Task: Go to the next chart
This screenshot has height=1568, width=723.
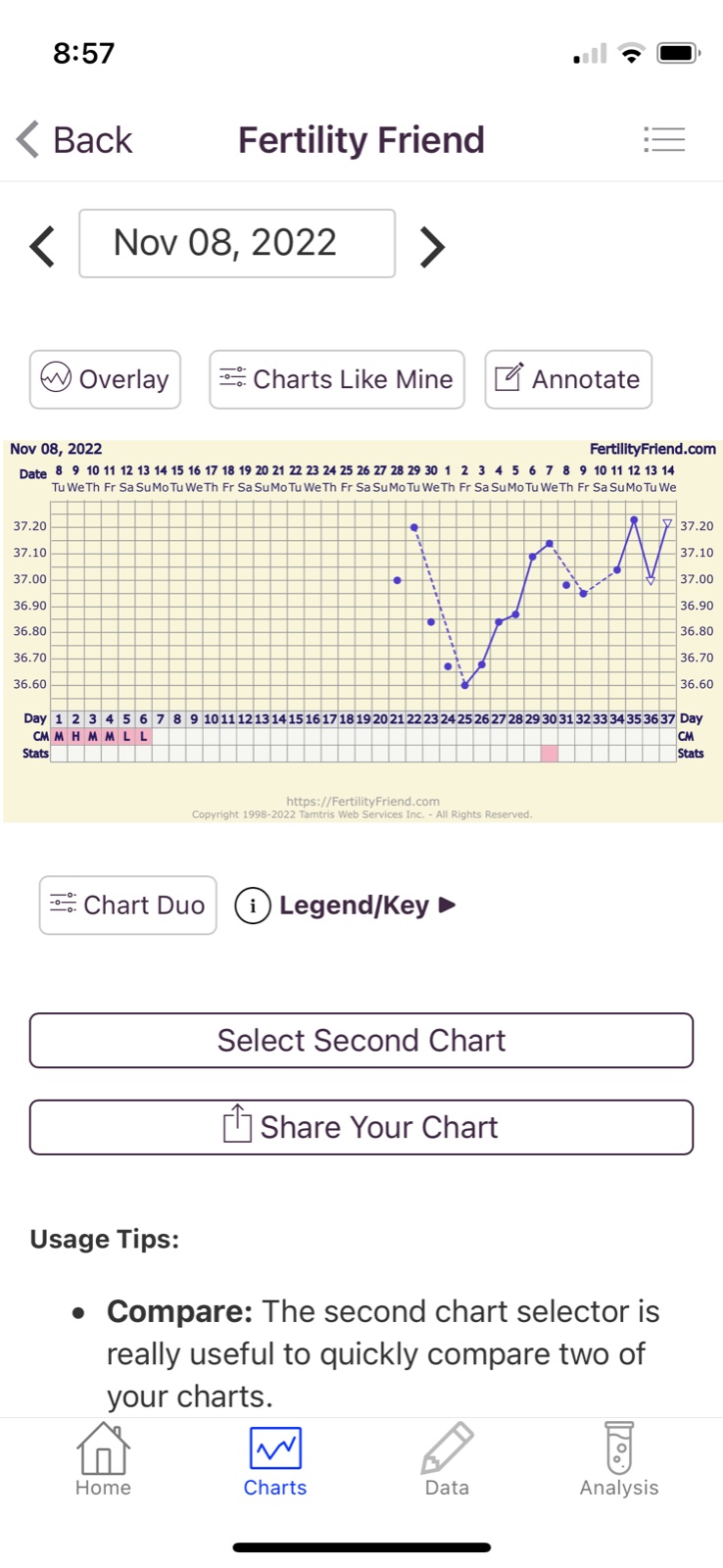Action: (432, 246)
